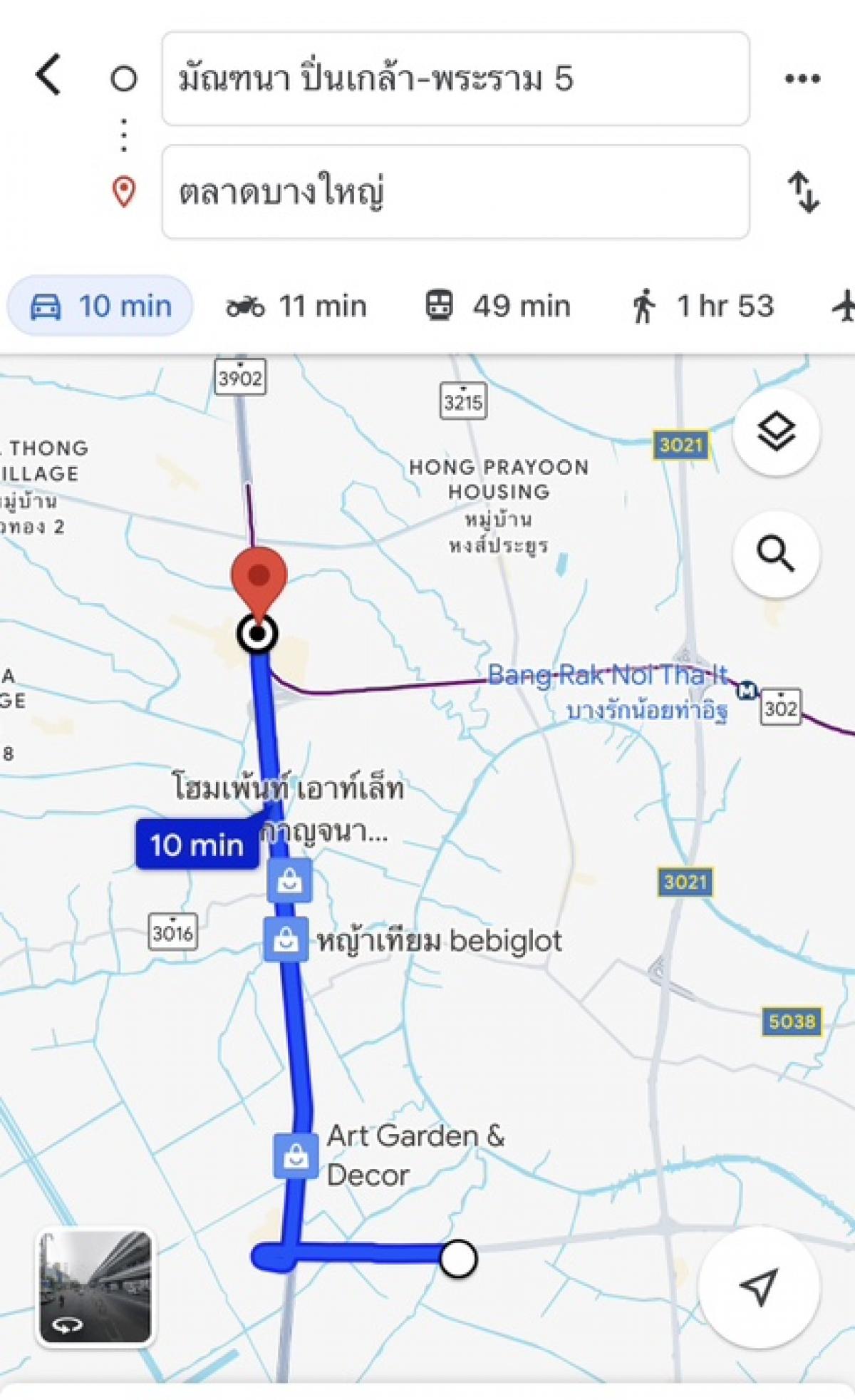855x1400 pixels.
Task: Open Bang Rak Noi Tha It station
Action: [x=747, y=690]
